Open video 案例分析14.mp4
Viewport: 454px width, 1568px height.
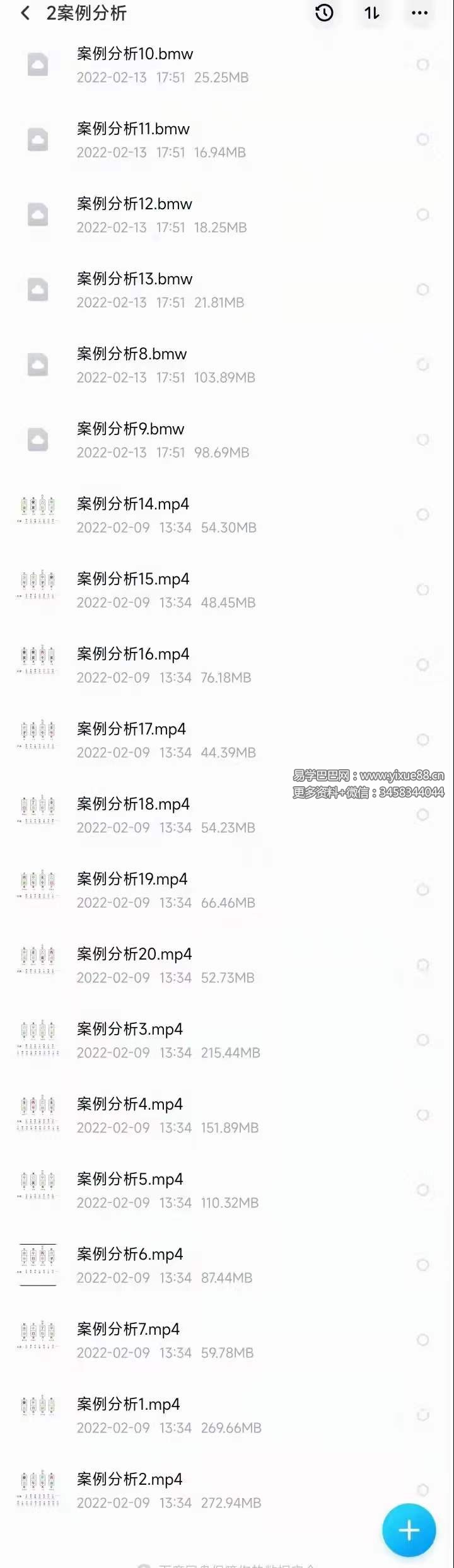[x=132, y=504]
